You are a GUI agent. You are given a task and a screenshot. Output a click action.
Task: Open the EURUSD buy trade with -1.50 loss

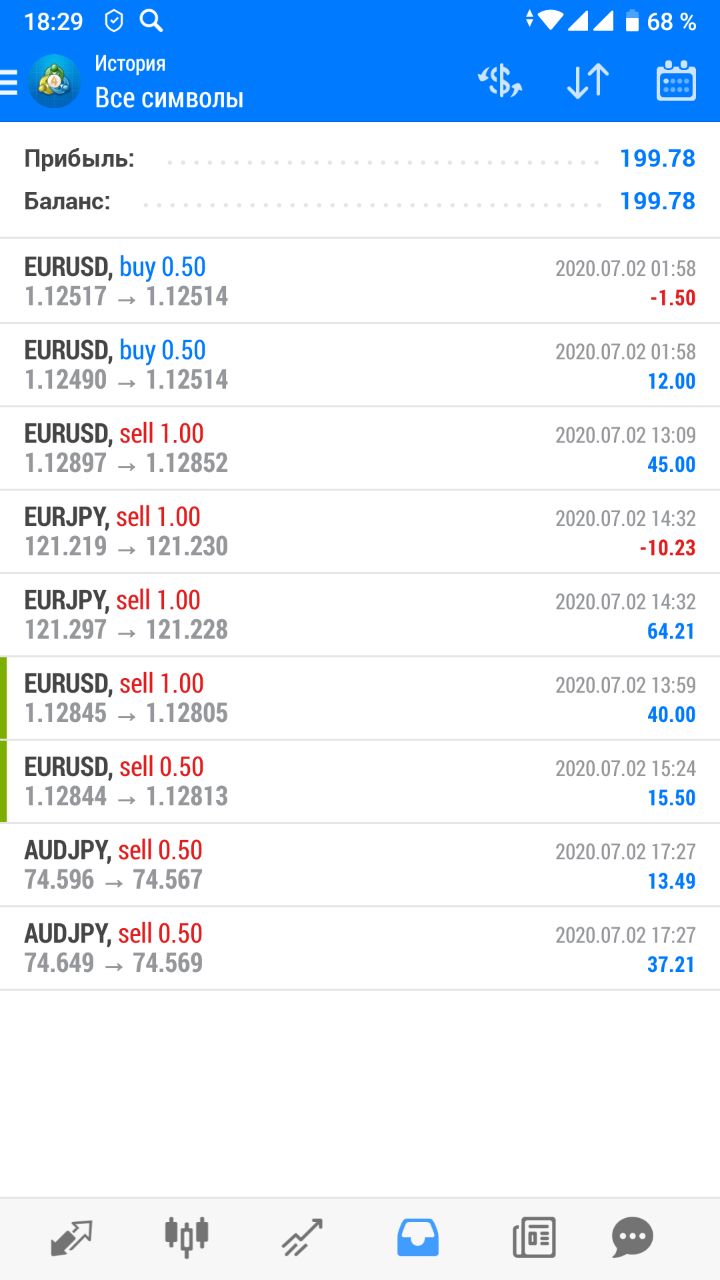point(360,281)
